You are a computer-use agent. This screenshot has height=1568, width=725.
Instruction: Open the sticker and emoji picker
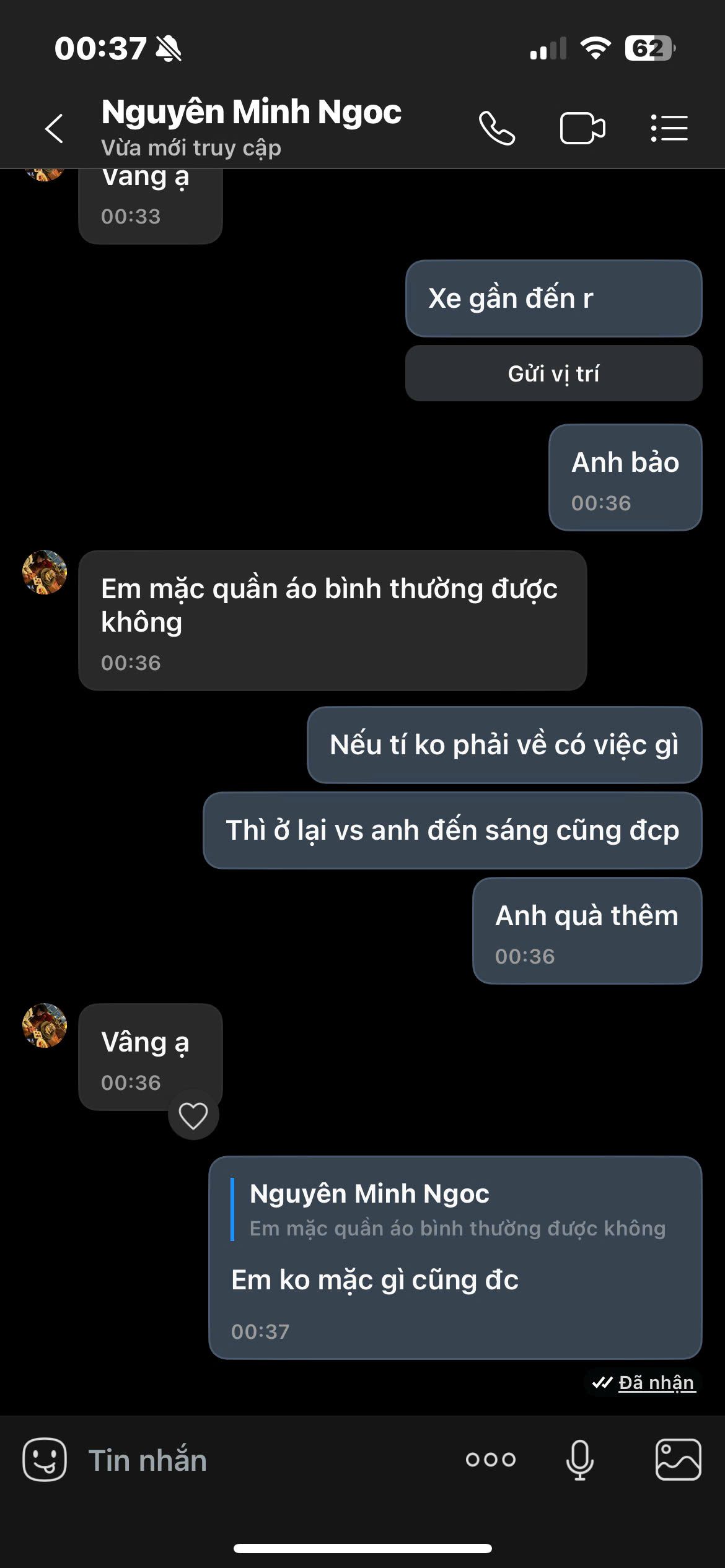coord(45,1460)
